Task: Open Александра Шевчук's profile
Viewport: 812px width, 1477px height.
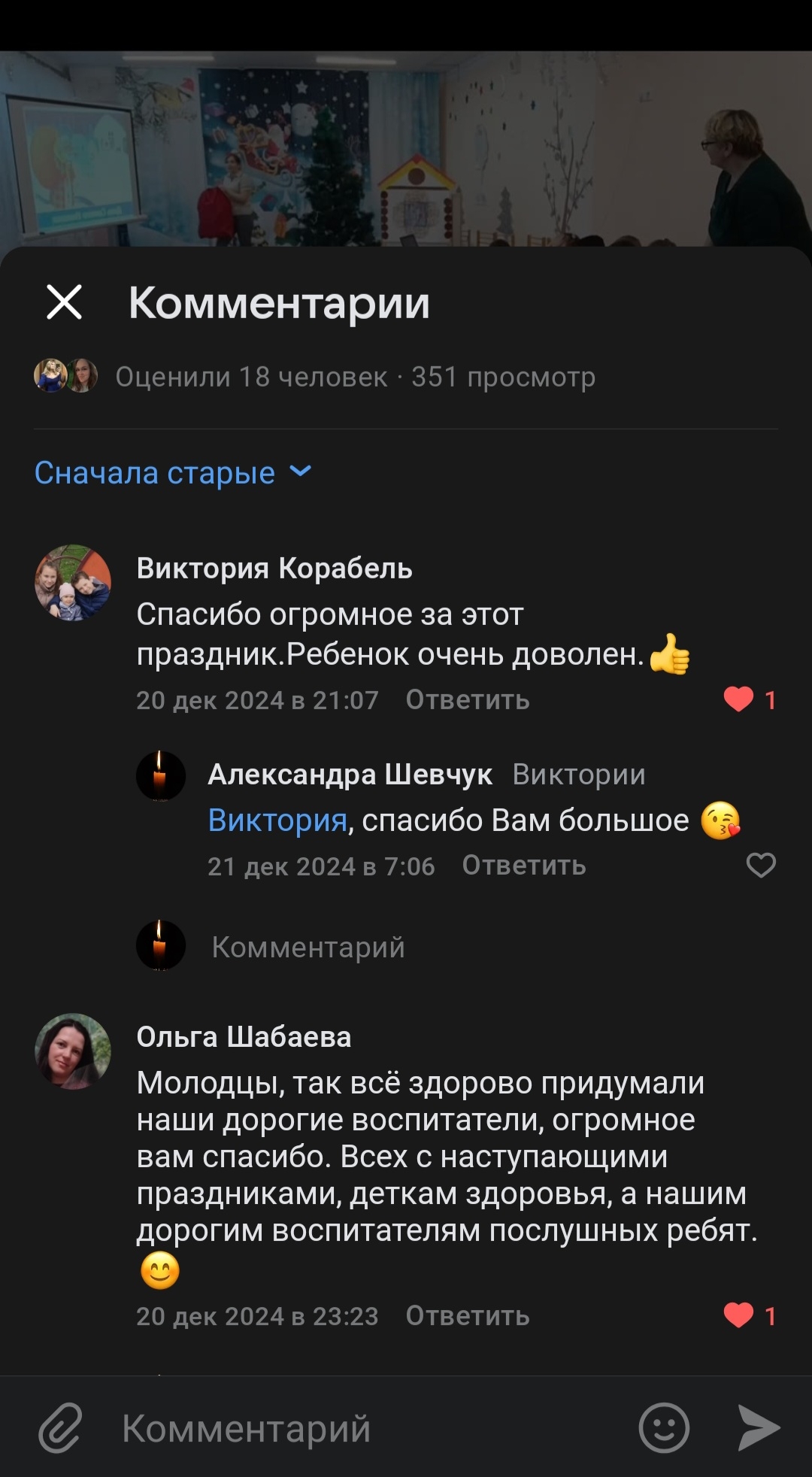Action: (x=350, y=774)
